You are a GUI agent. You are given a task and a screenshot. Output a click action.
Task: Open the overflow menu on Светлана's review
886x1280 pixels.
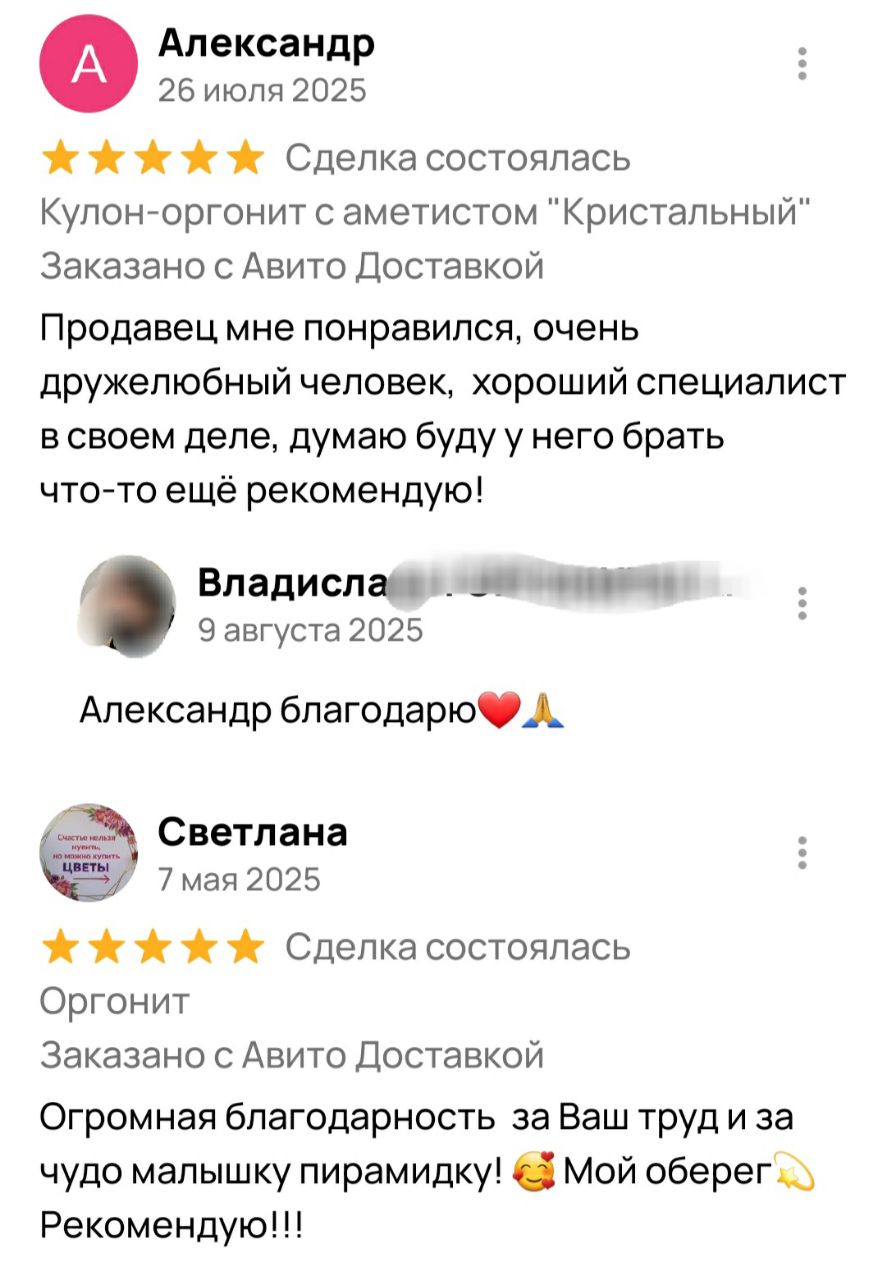800,851
